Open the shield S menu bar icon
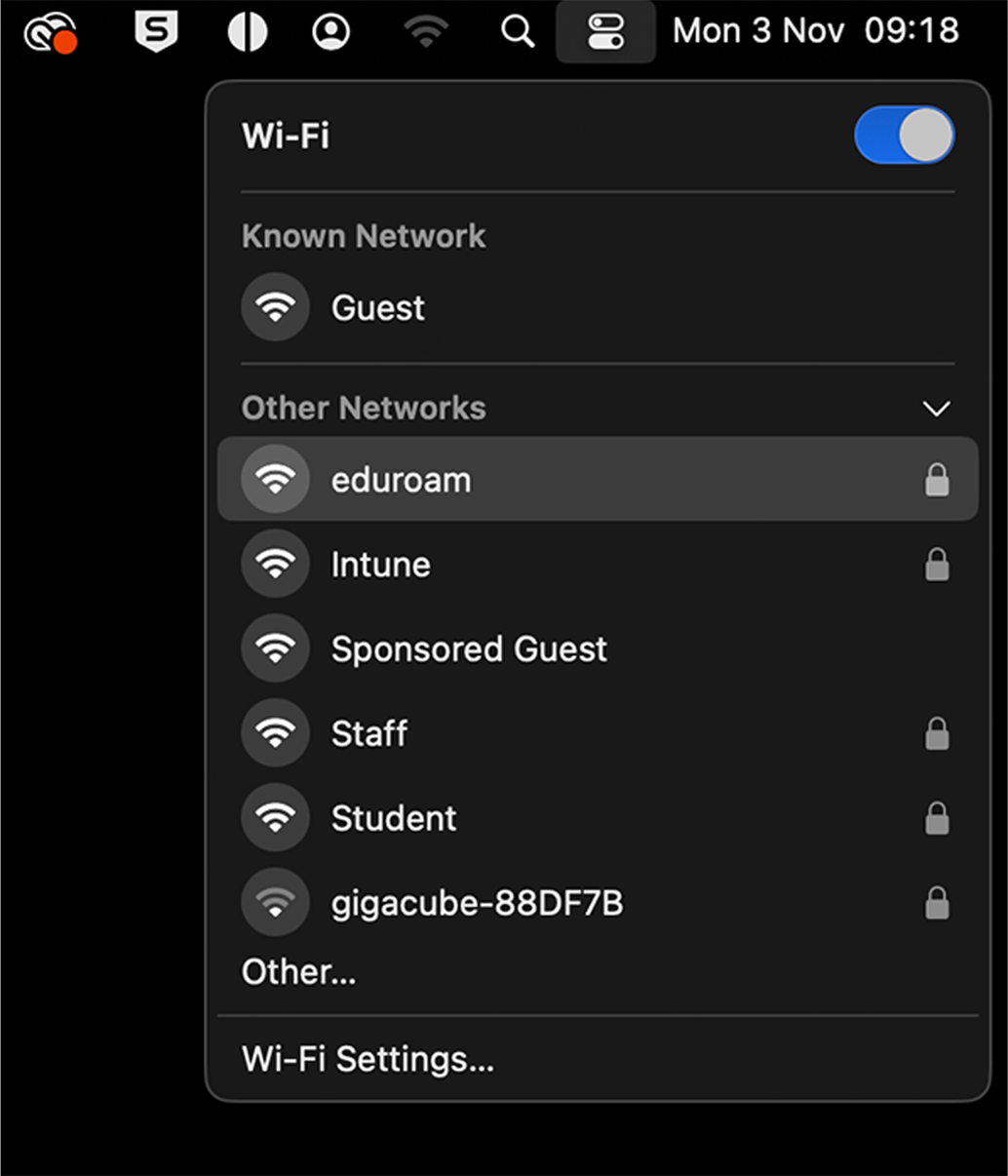This screenshot has width=1008, height=1176. (x=156, y=32)
